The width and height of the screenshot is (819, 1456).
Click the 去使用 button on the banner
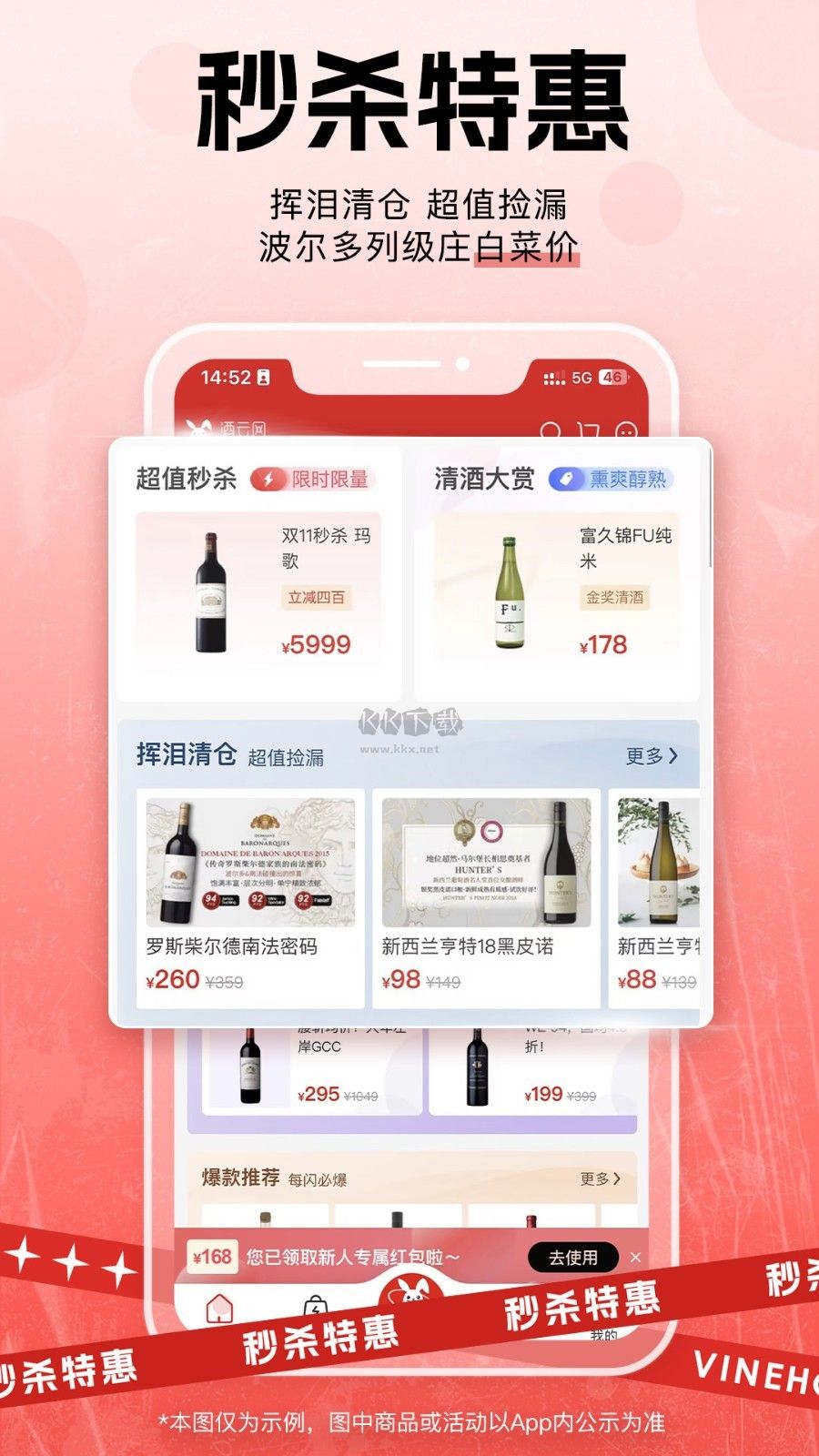point(572,1256)
